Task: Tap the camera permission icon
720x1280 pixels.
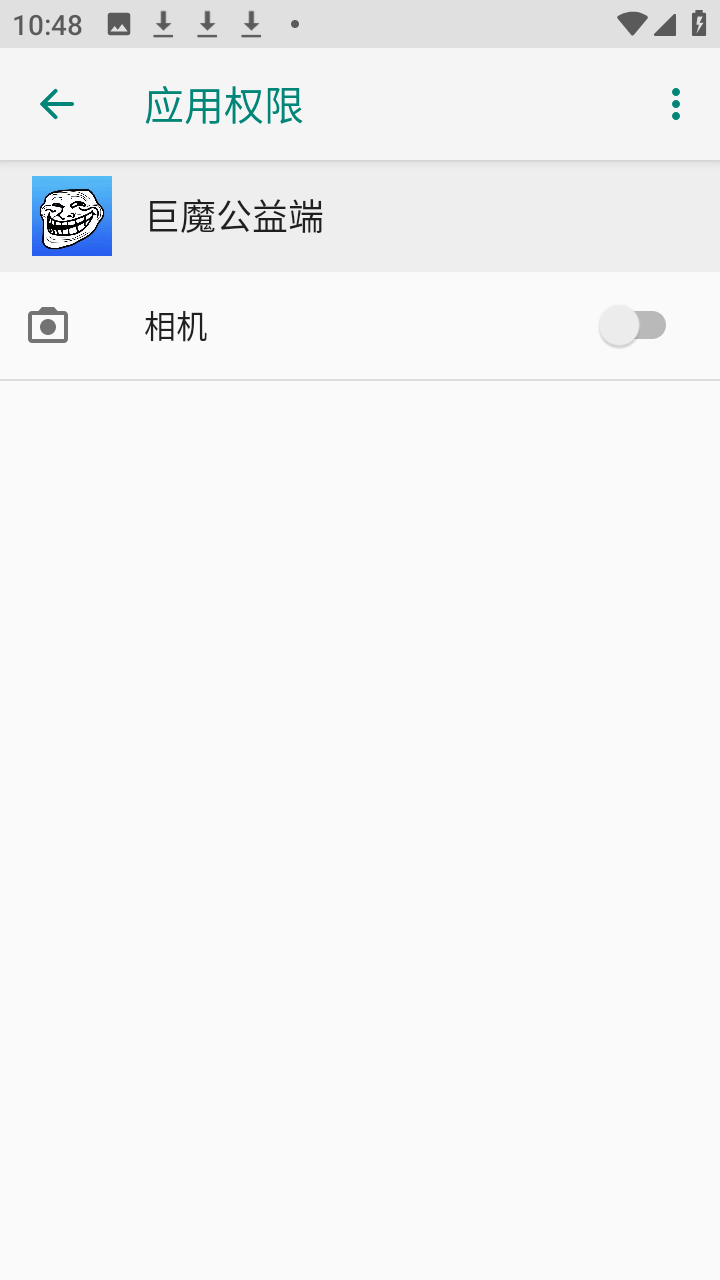Action: [x=47, y=324]
